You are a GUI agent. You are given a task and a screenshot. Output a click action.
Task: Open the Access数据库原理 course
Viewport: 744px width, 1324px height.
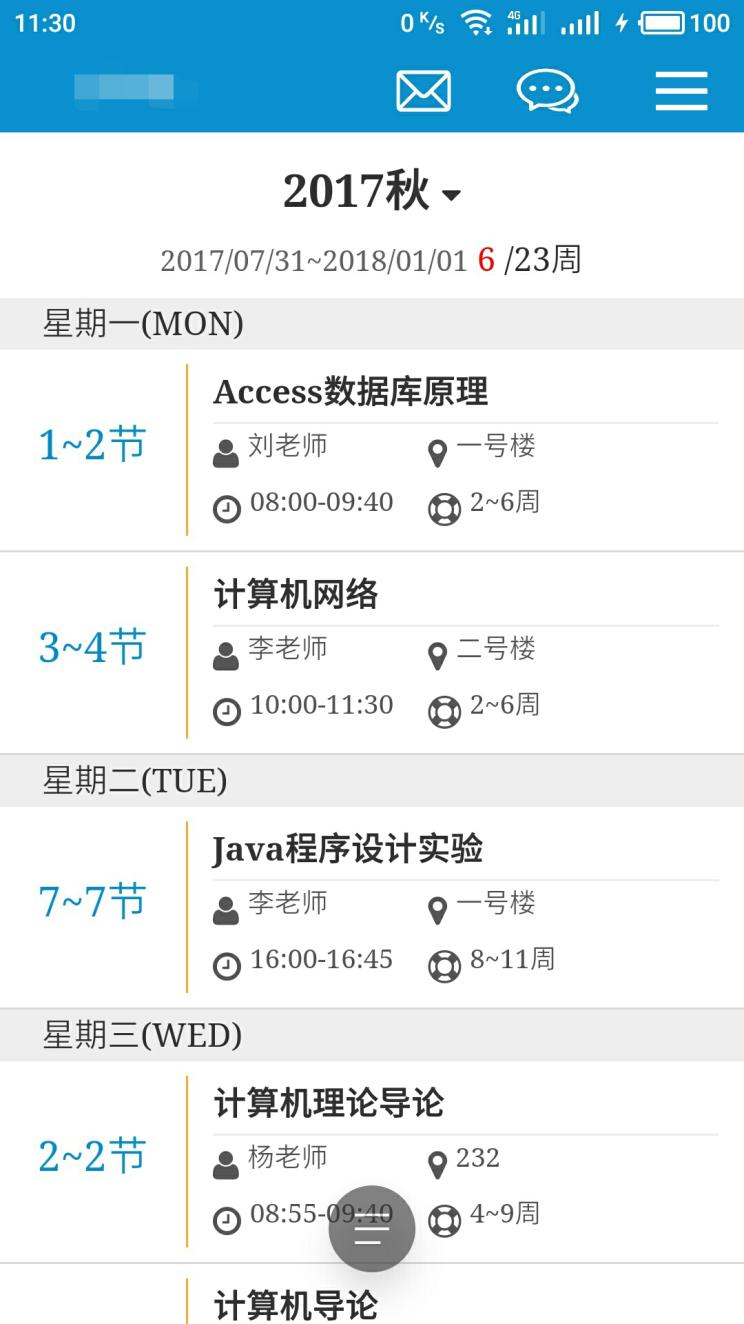tap(372, 450)
